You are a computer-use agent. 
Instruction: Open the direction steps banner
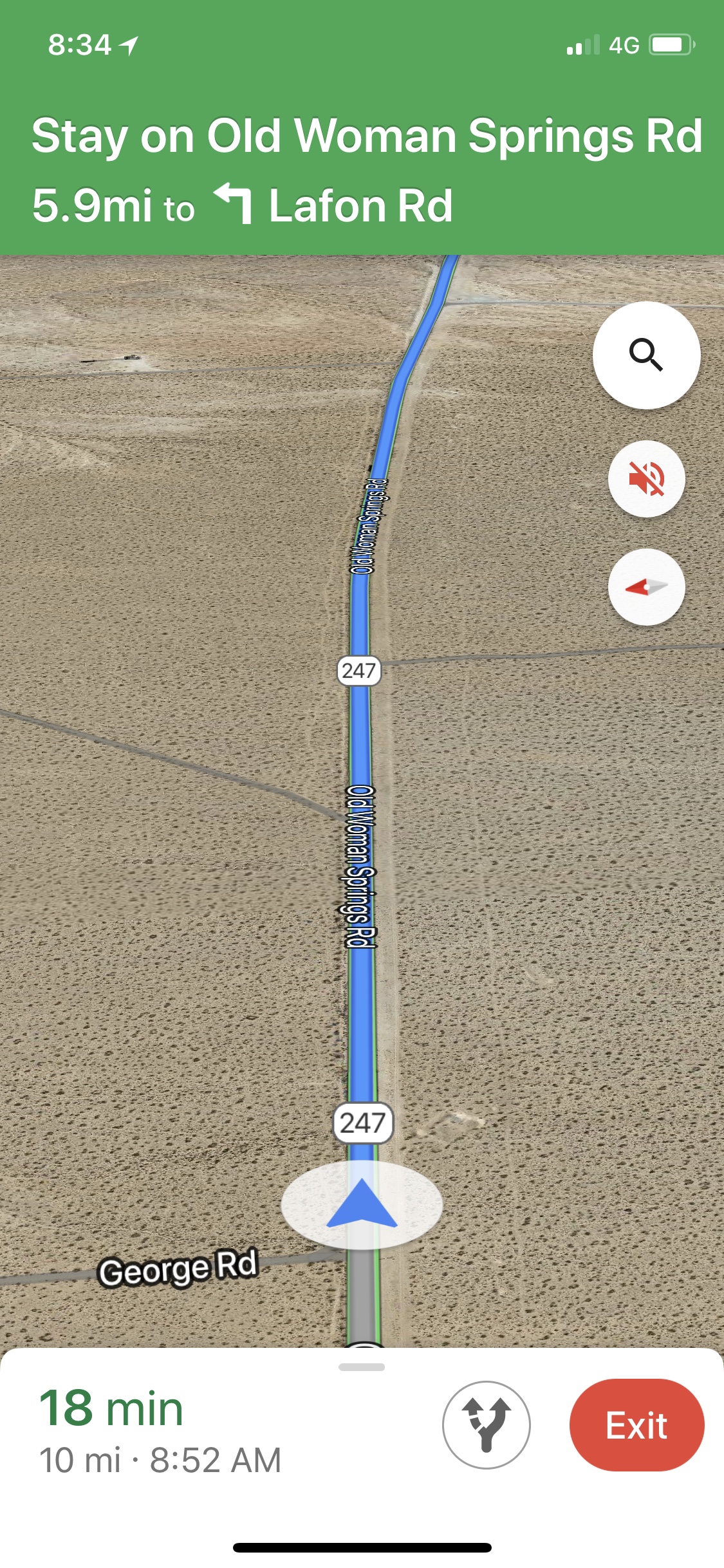coord(362,171)
